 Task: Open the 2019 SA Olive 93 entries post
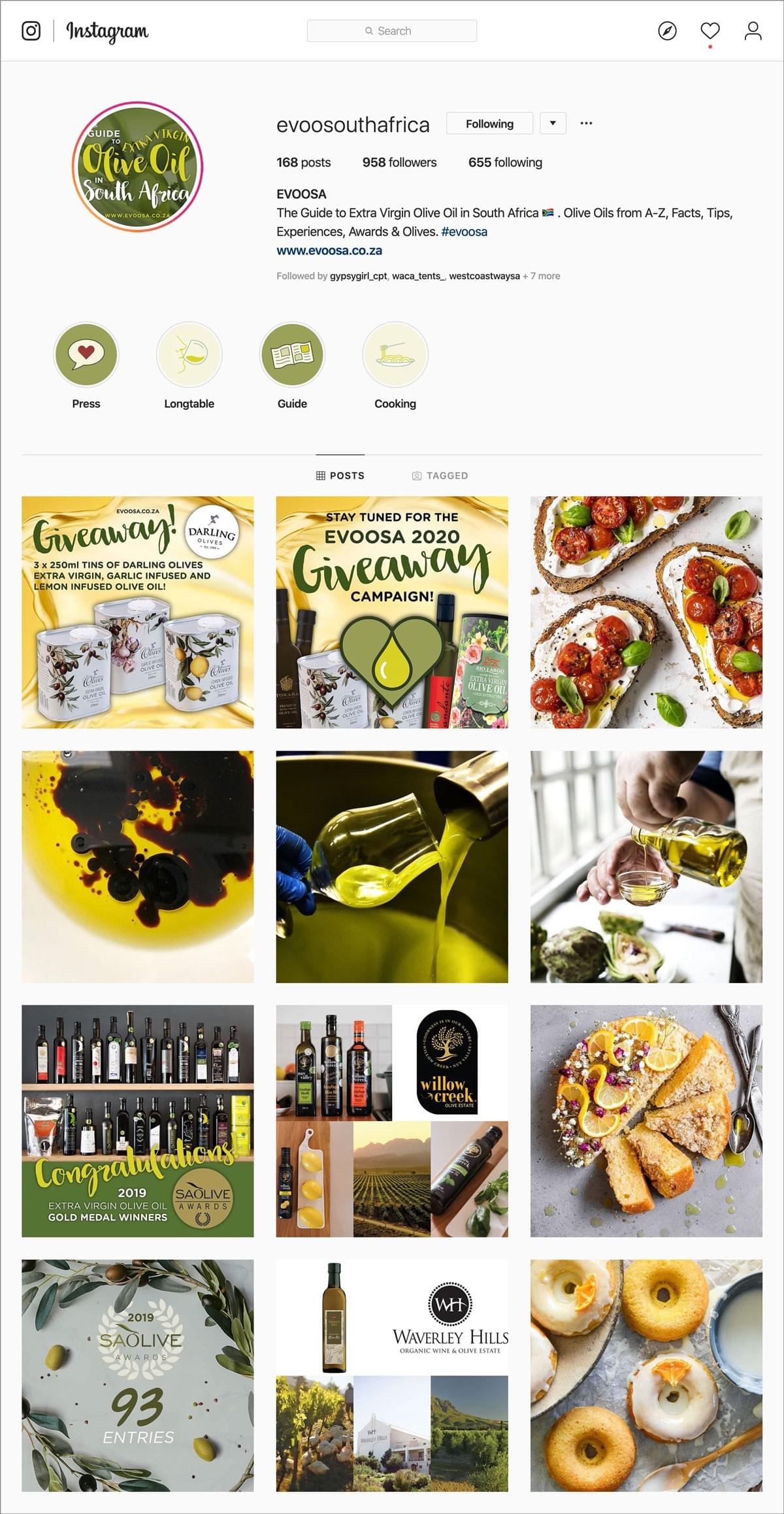point(138,1375)
